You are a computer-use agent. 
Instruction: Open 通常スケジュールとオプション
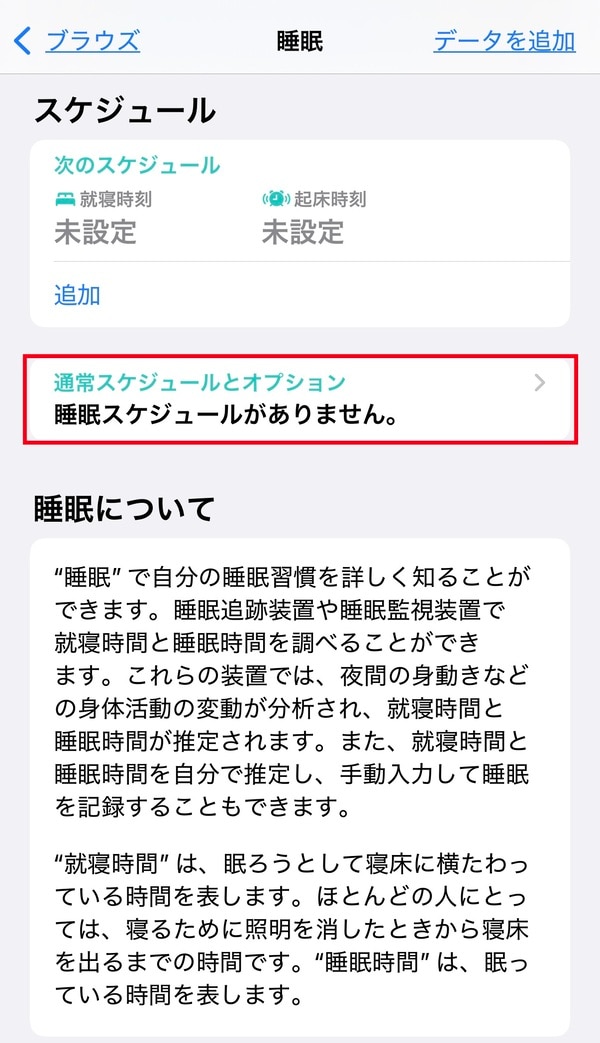pos(300,397)
